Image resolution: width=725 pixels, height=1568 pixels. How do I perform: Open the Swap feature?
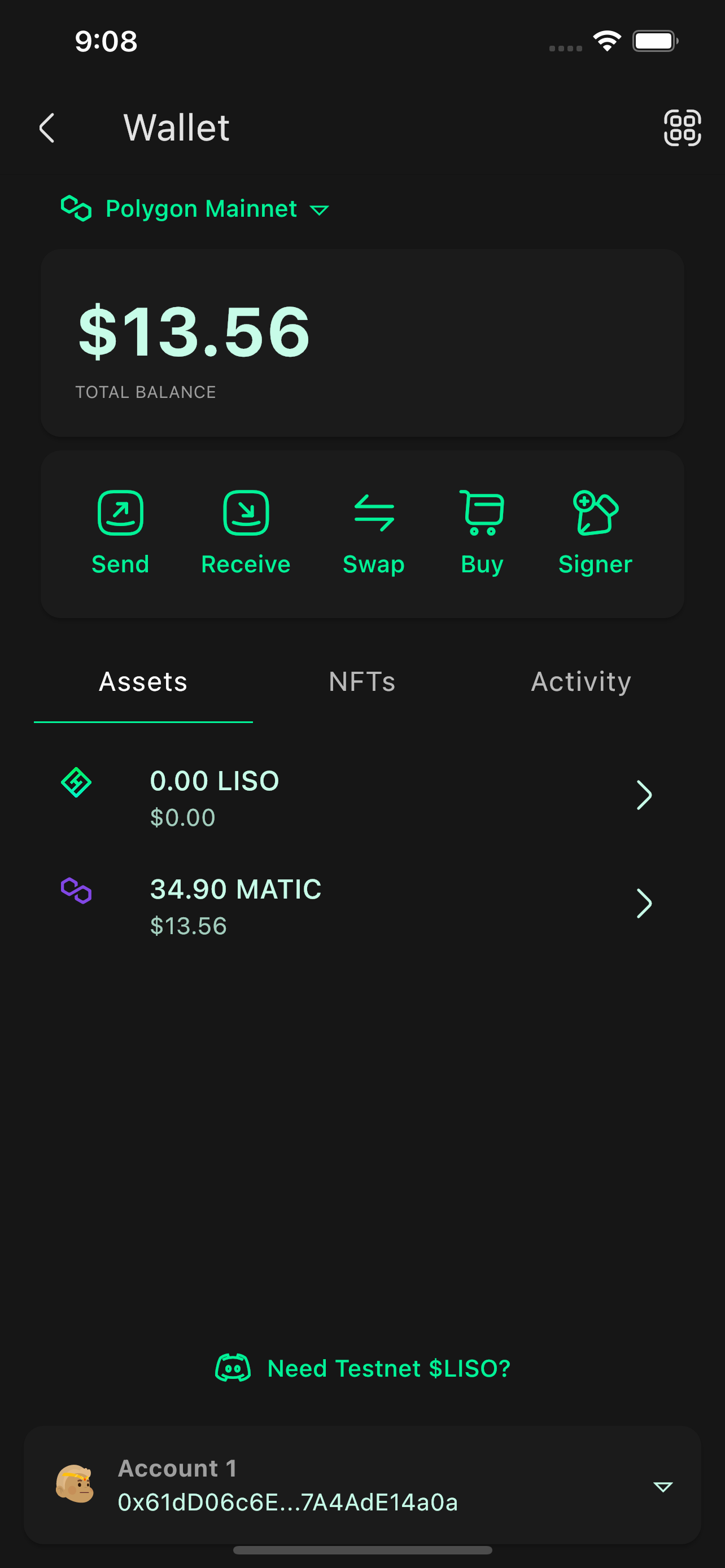click(373, 513)
